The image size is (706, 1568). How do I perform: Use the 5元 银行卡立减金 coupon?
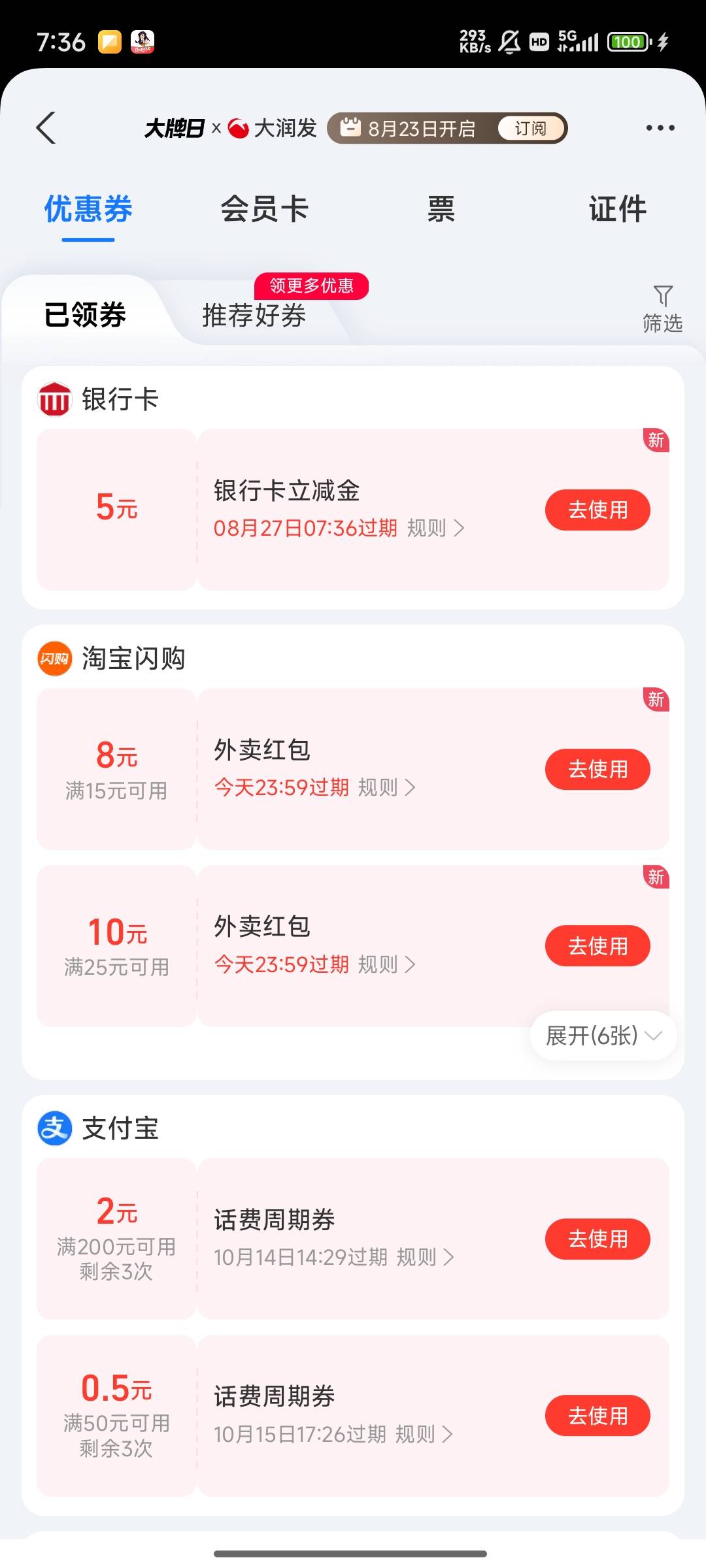tap(597, 510)
